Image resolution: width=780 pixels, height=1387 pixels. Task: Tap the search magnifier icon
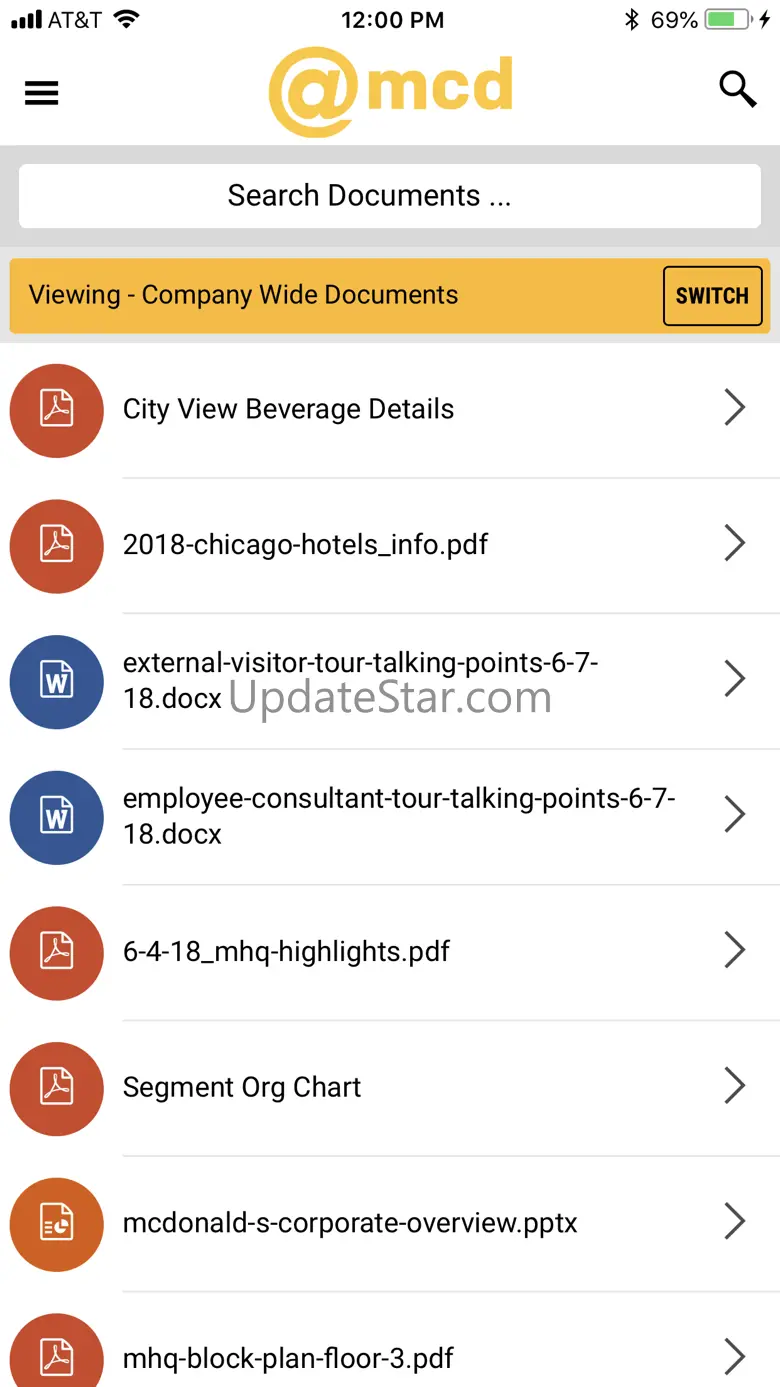(737, 90)
